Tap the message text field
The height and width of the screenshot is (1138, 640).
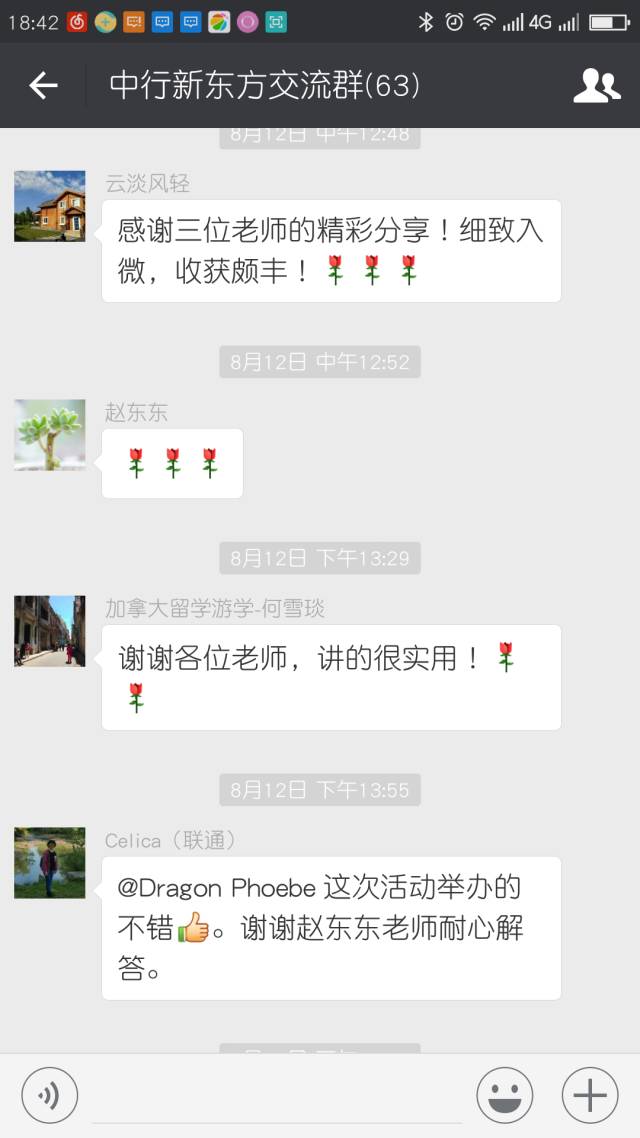[277, 1097]
